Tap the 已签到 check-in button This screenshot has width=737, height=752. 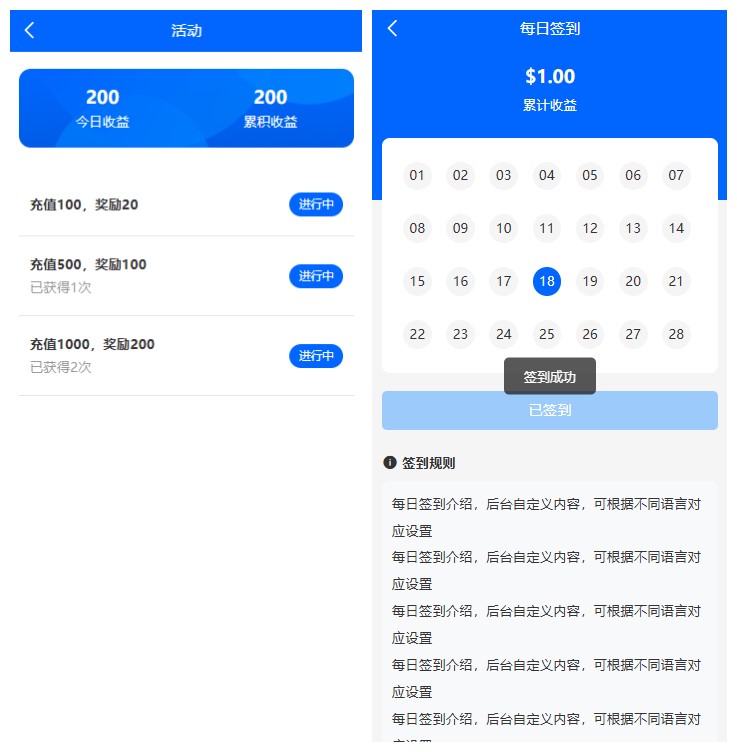pos(549,410)
